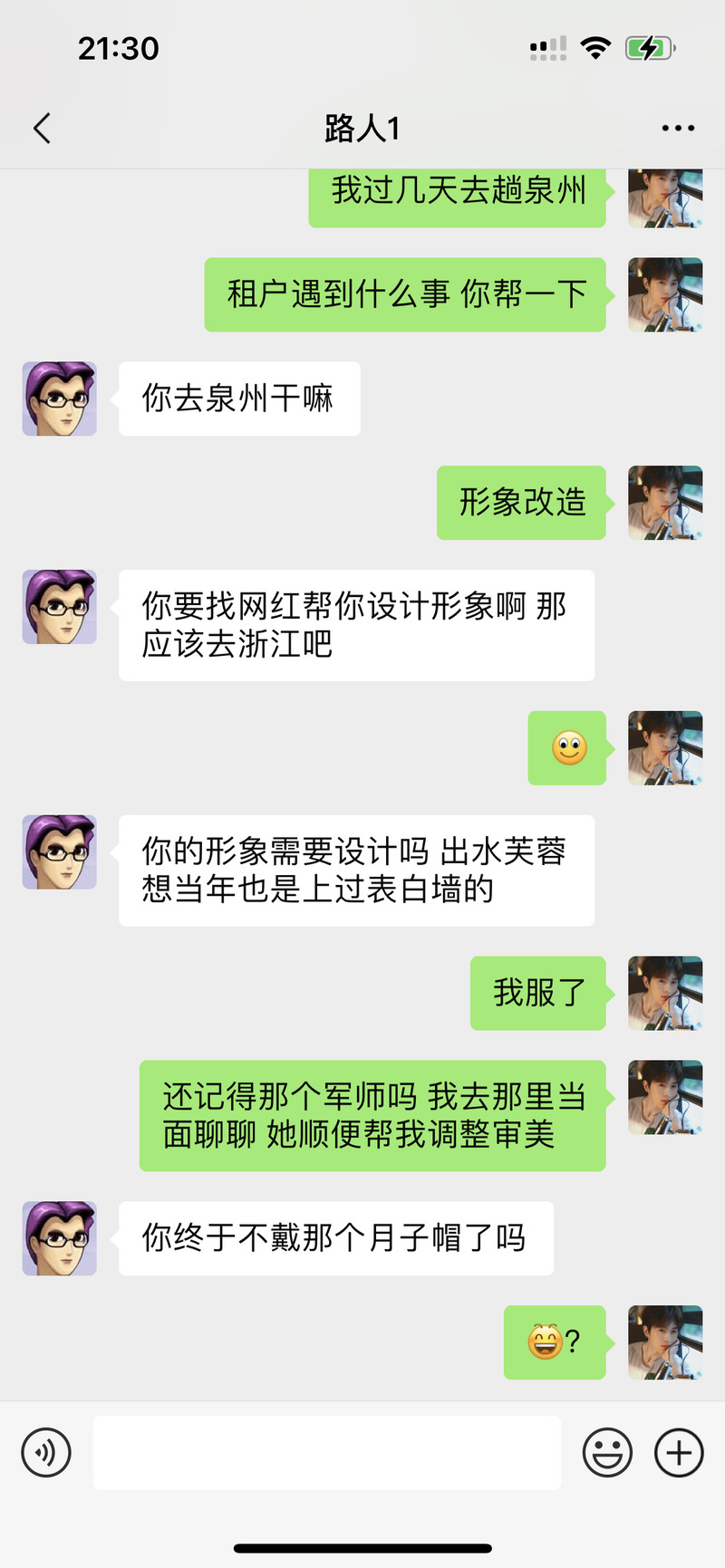Open the three-dot chat info menu
Screen dimensions: 725x1568
click(x=678, y=129)
